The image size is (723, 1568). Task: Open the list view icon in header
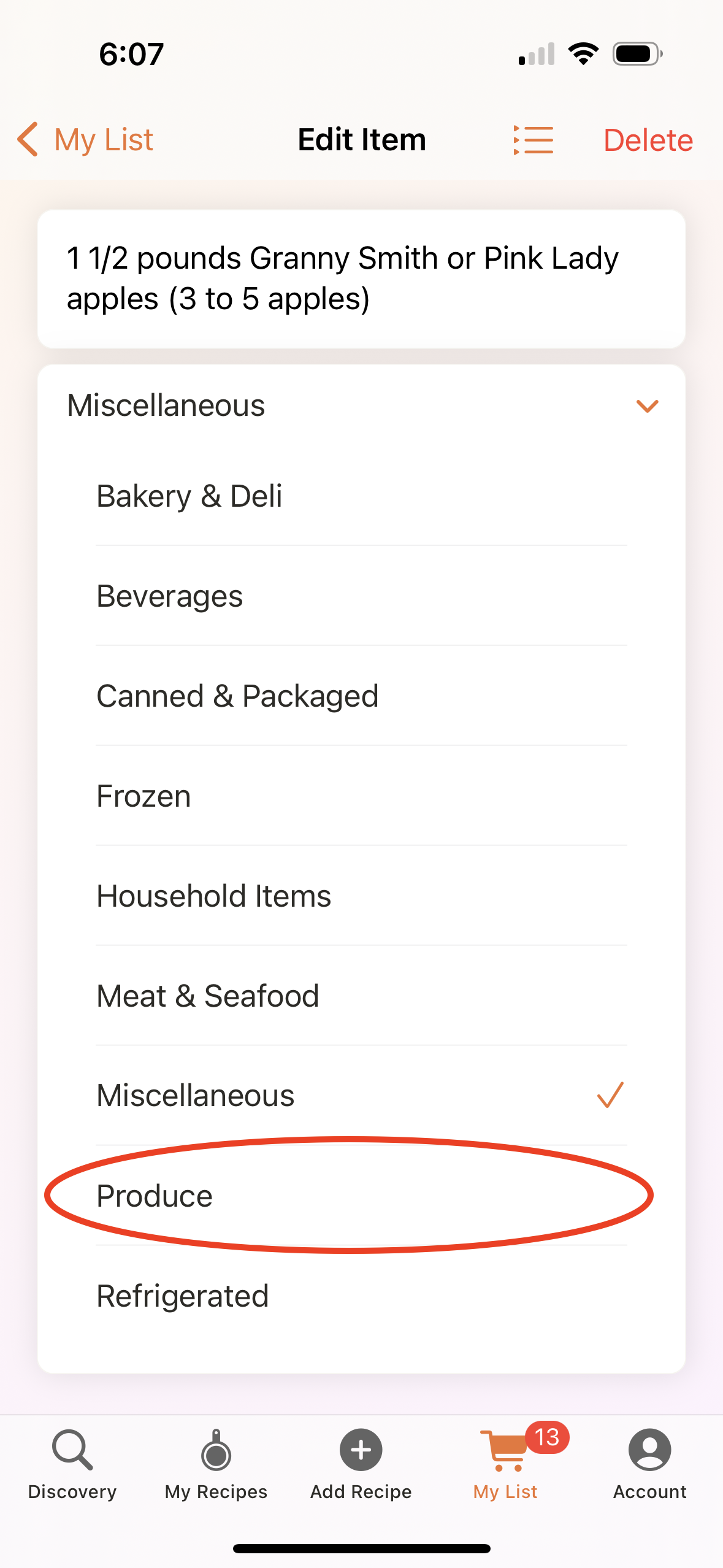pyautogui.click(x=533, y=140)
